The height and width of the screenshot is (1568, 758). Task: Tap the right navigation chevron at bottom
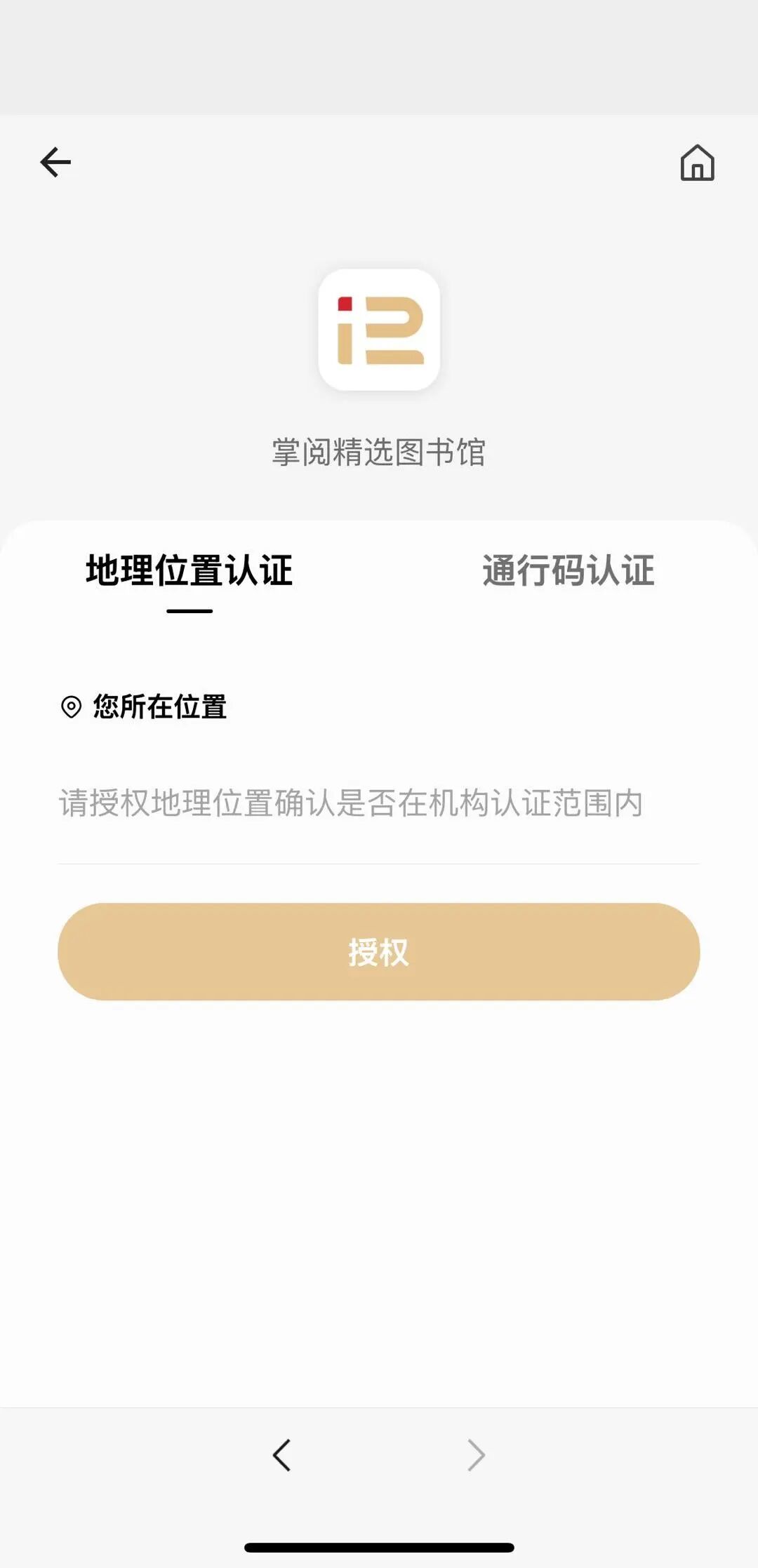coord(476,1455)
